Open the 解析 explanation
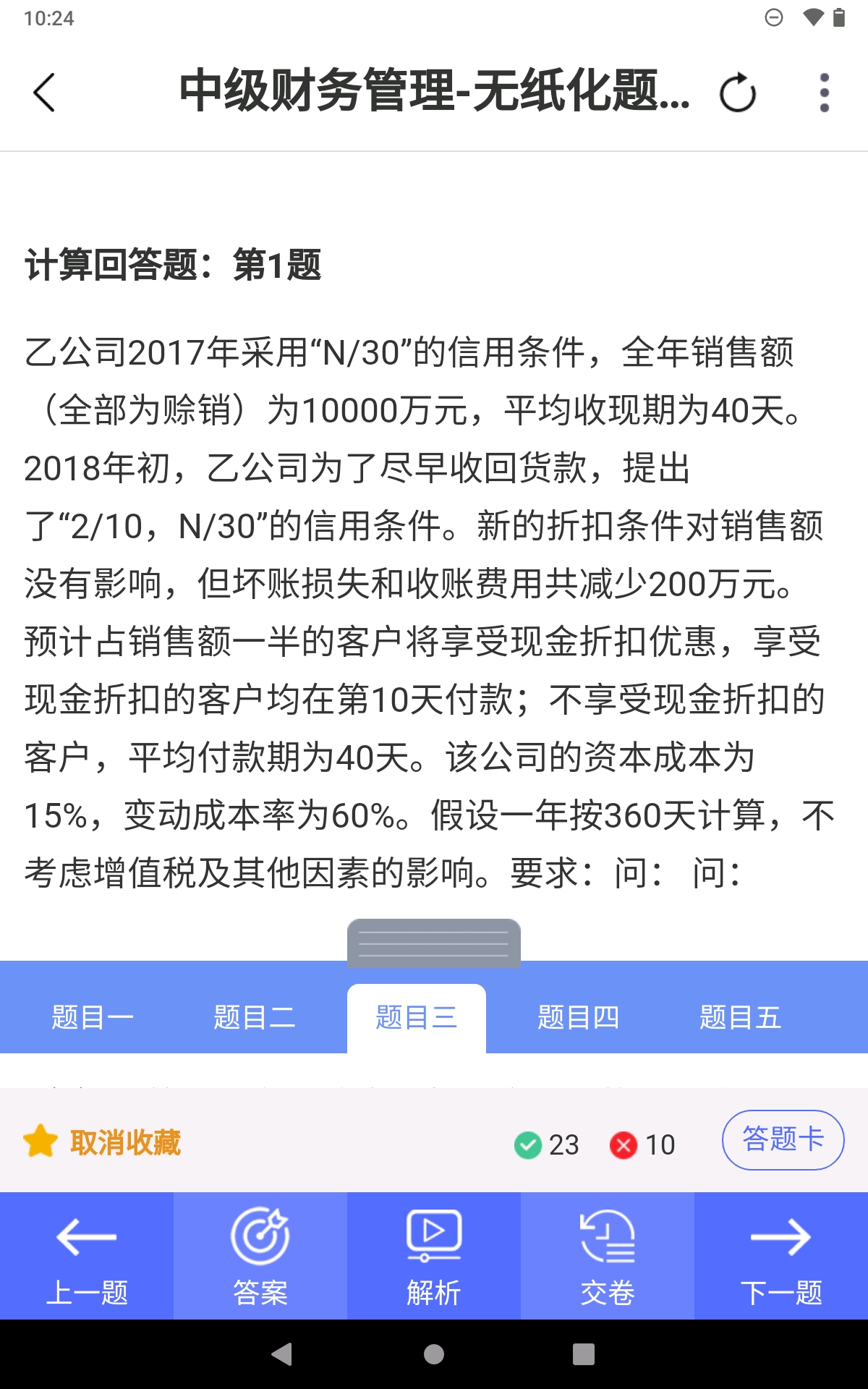The width and height of the screenshot is (868, 1389). click(x=434, y=1256)
